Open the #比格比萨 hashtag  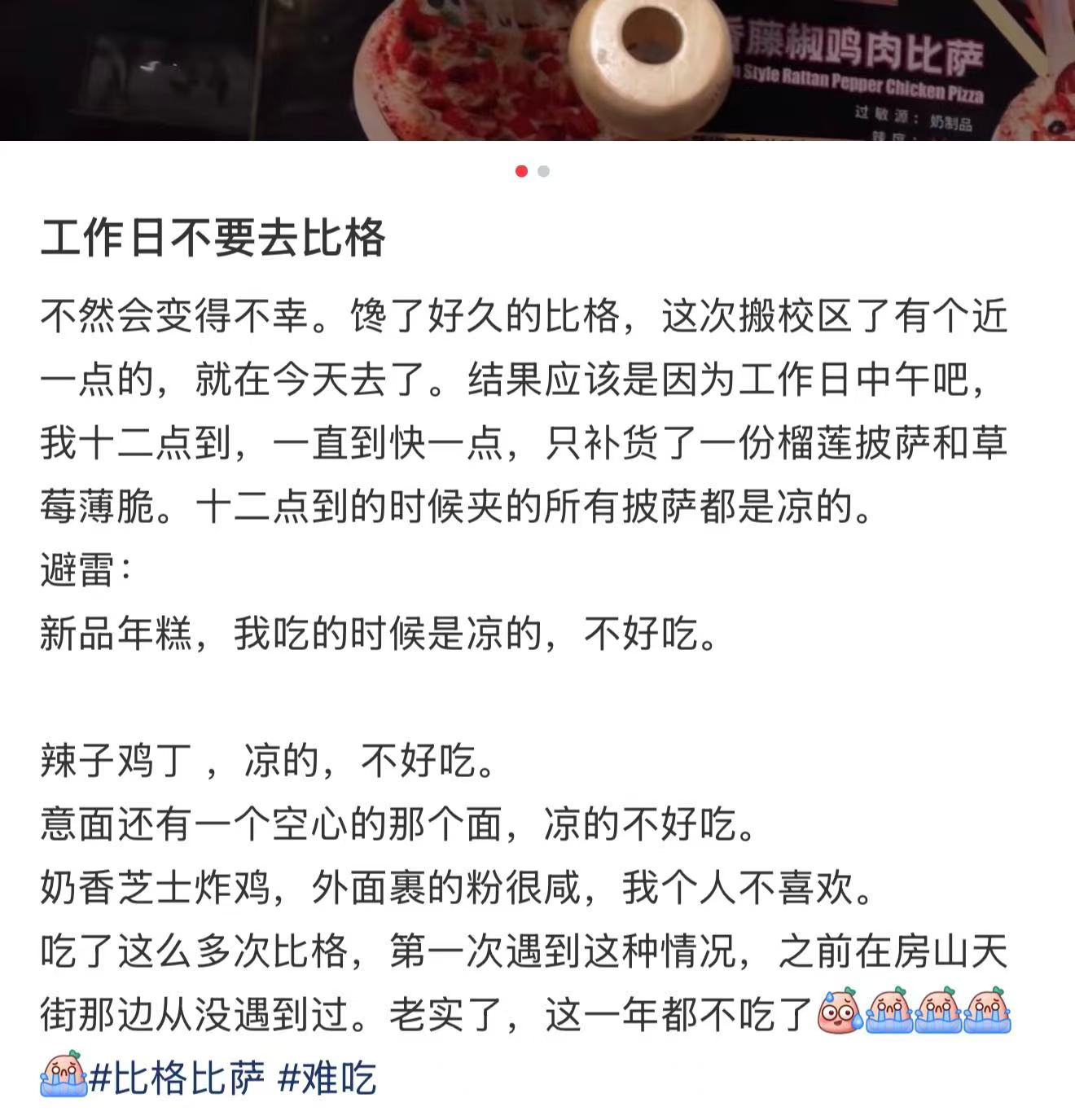(177, 1078)
